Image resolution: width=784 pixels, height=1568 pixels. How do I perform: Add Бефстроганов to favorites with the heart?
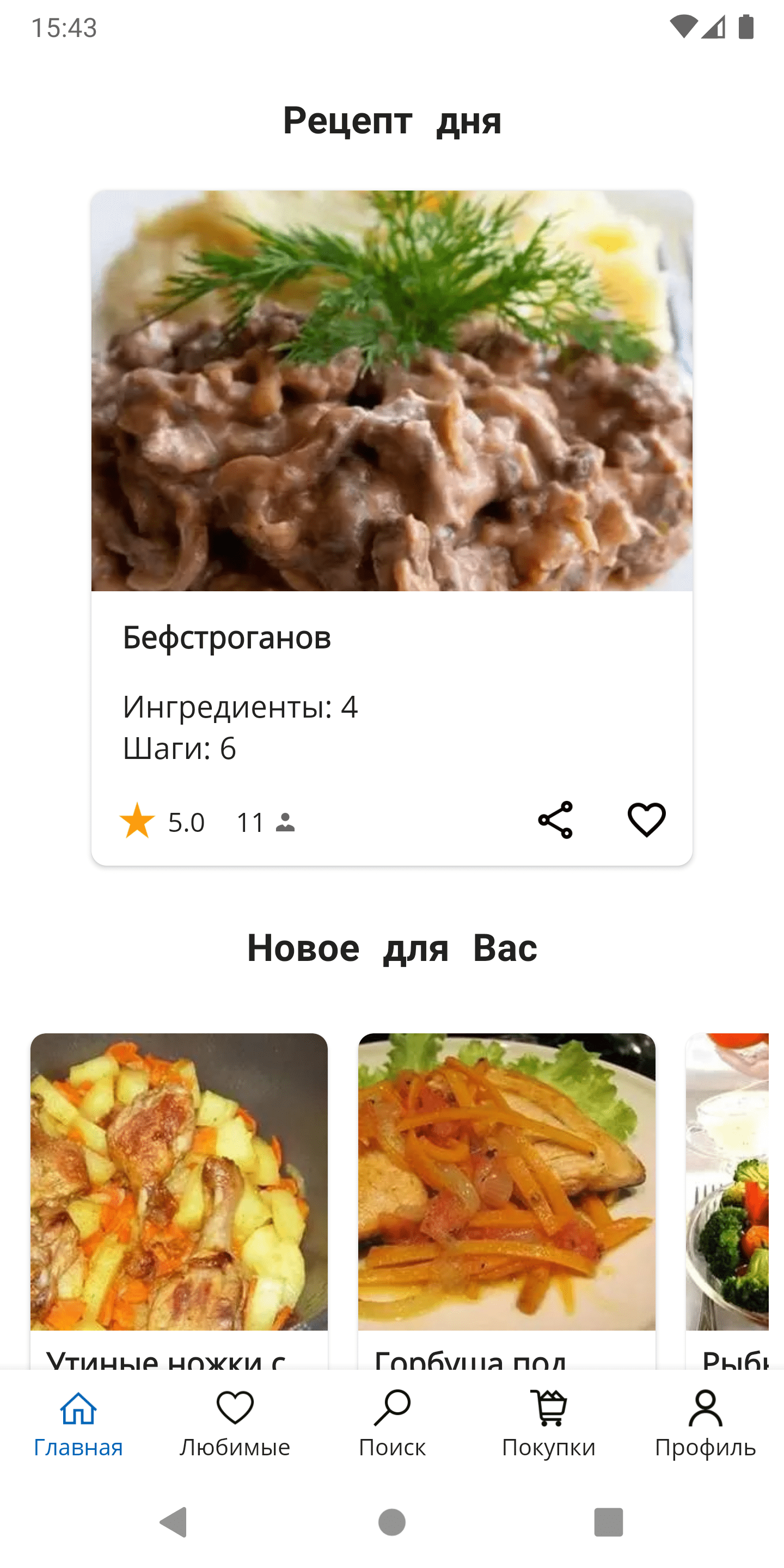coord(646,820)
